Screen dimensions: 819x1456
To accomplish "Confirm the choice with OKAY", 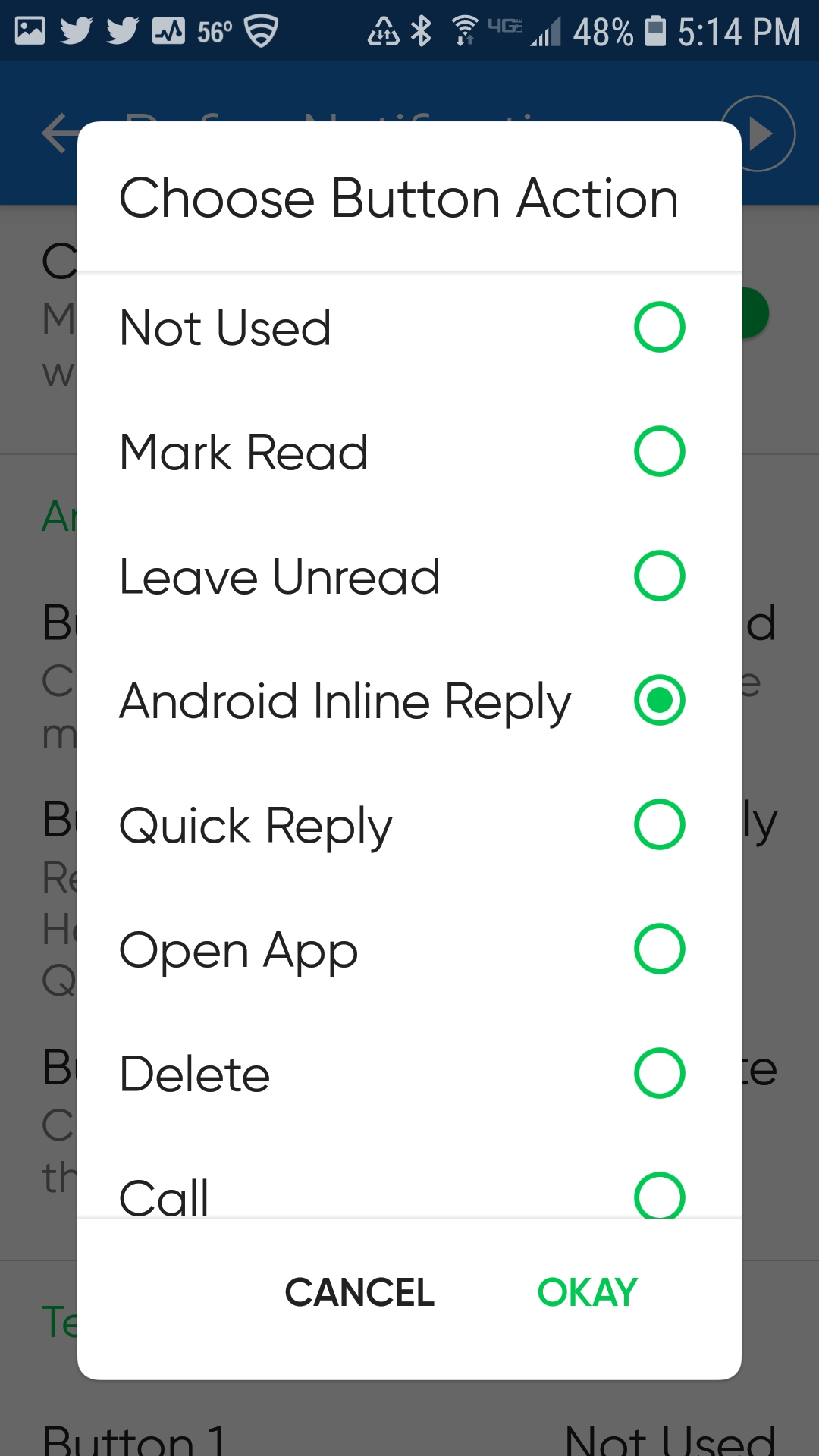I will point(587,1292).
